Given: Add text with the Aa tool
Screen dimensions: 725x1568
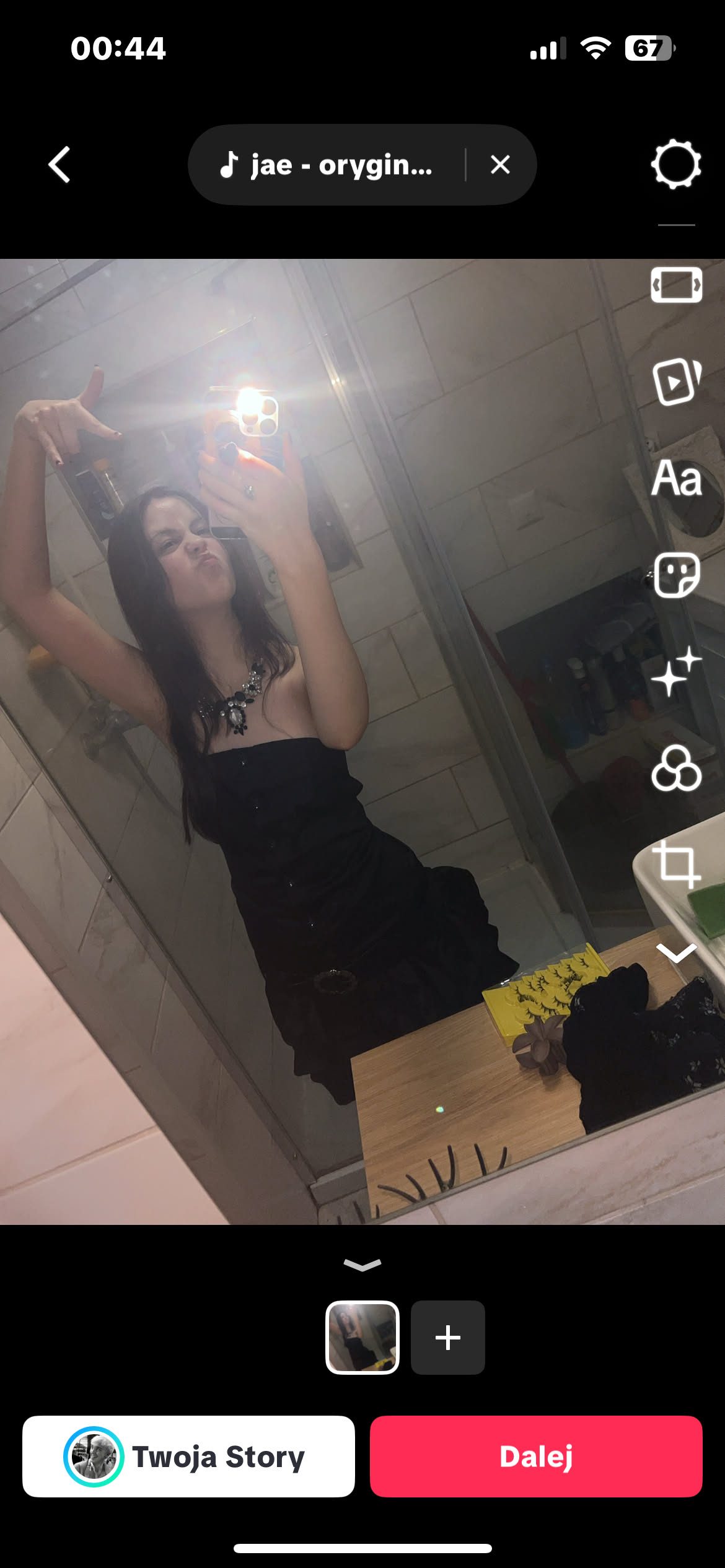Looking at the screenshot, I should [676, 478].
